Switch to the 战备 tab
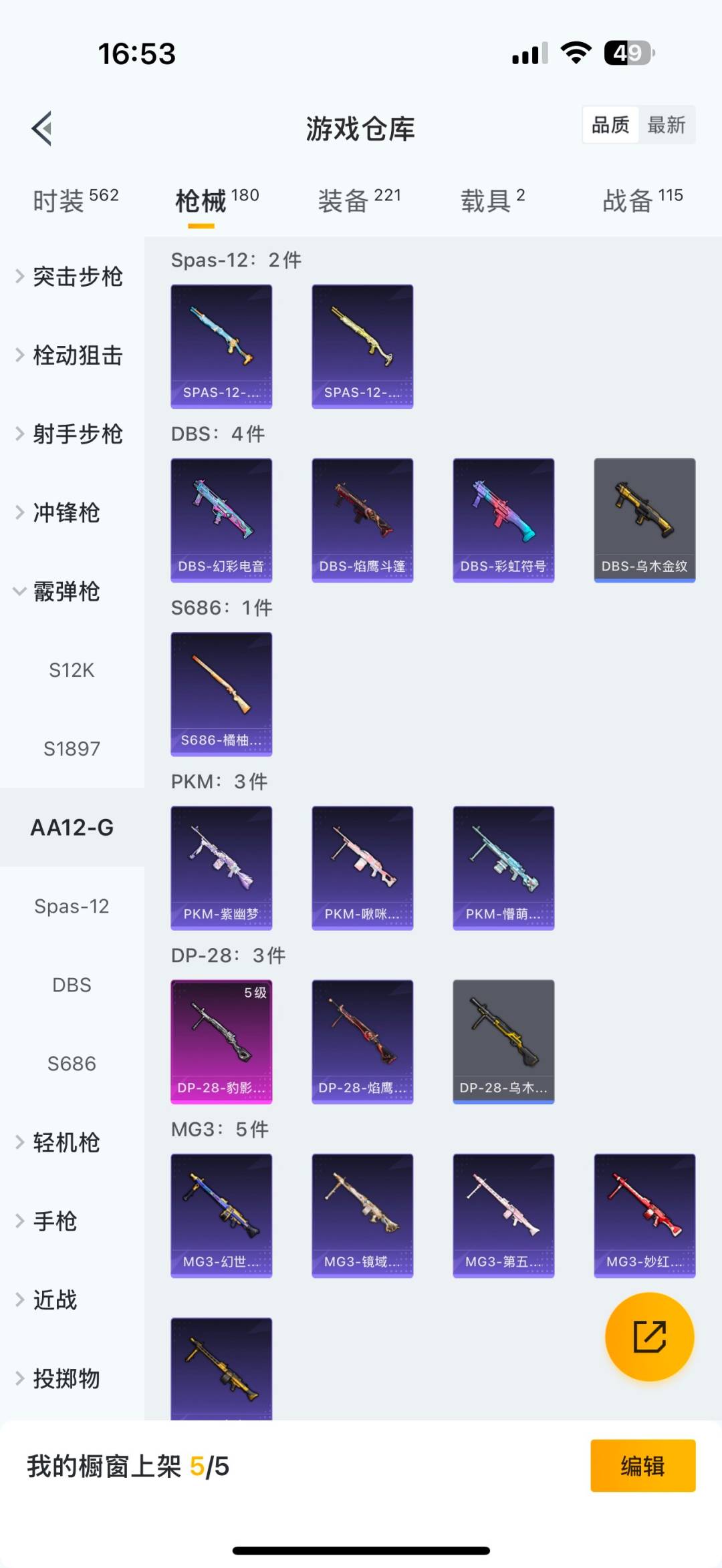The image size is (722, 1568). click(x=642, y=200)
